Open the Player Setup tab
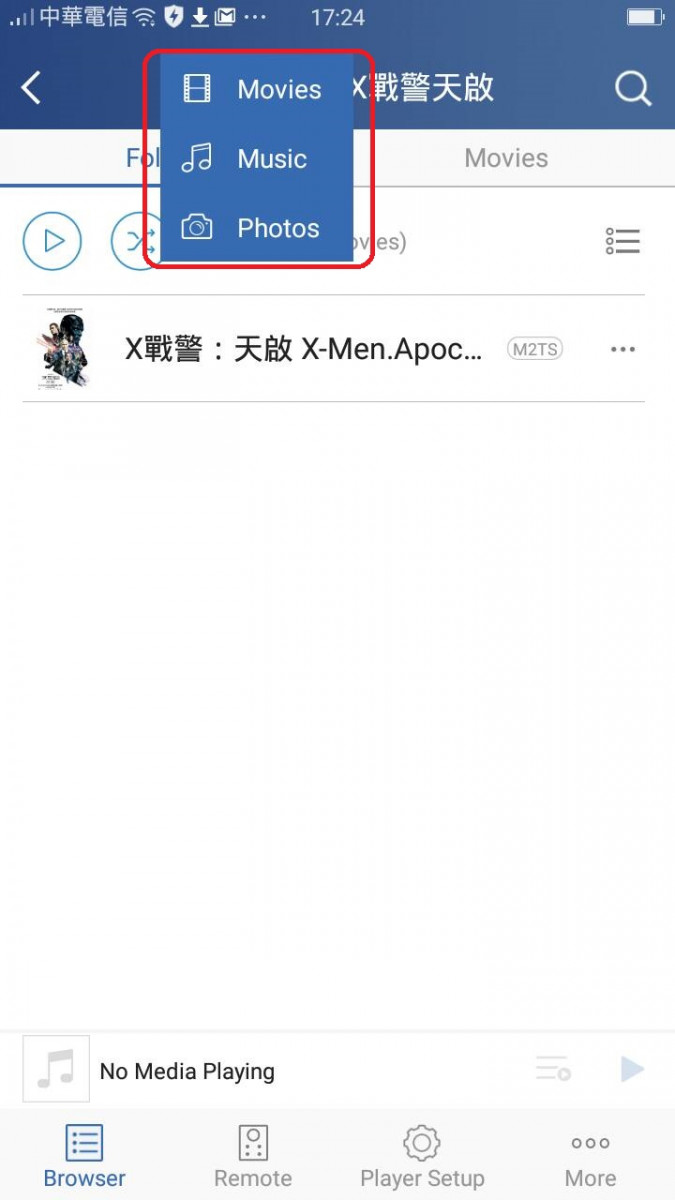The image size is (675, 1200). tap(422, 1156)
